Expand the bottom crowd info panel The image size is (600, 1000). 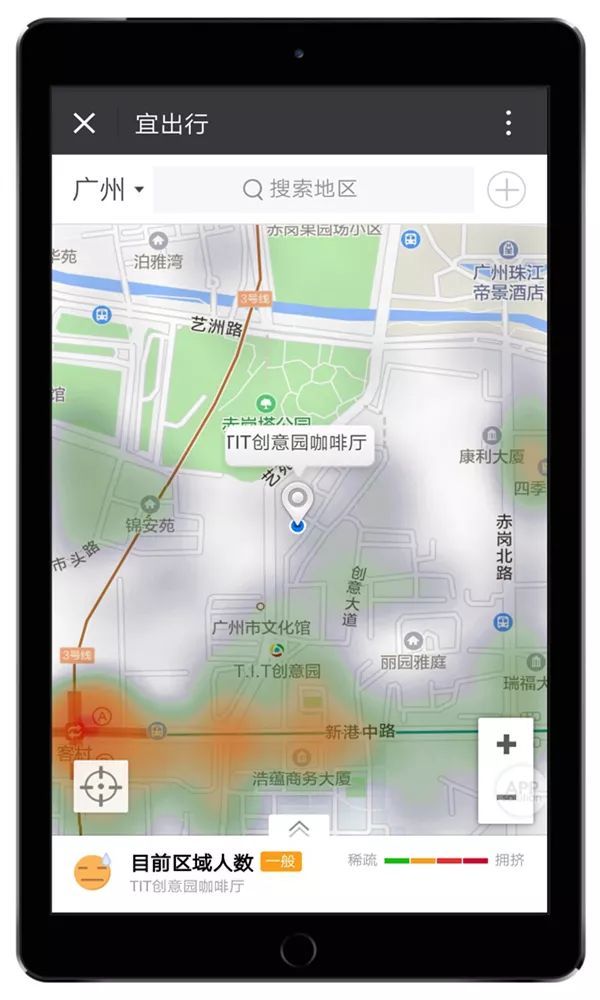point(298,827)
